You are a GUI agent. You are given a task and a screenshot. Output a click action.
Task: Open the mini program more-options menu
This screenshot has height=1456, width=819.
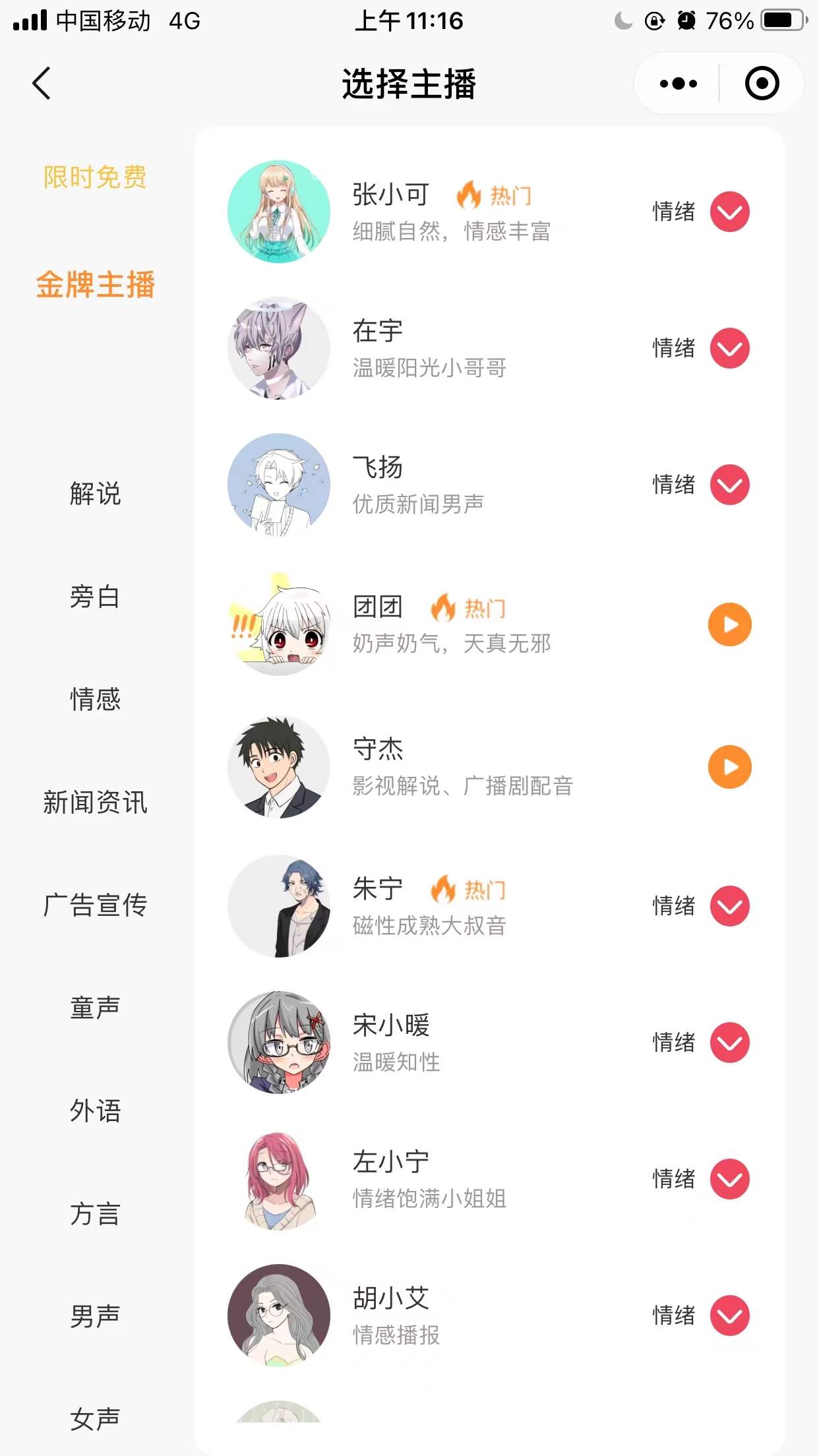pos(678,84)
